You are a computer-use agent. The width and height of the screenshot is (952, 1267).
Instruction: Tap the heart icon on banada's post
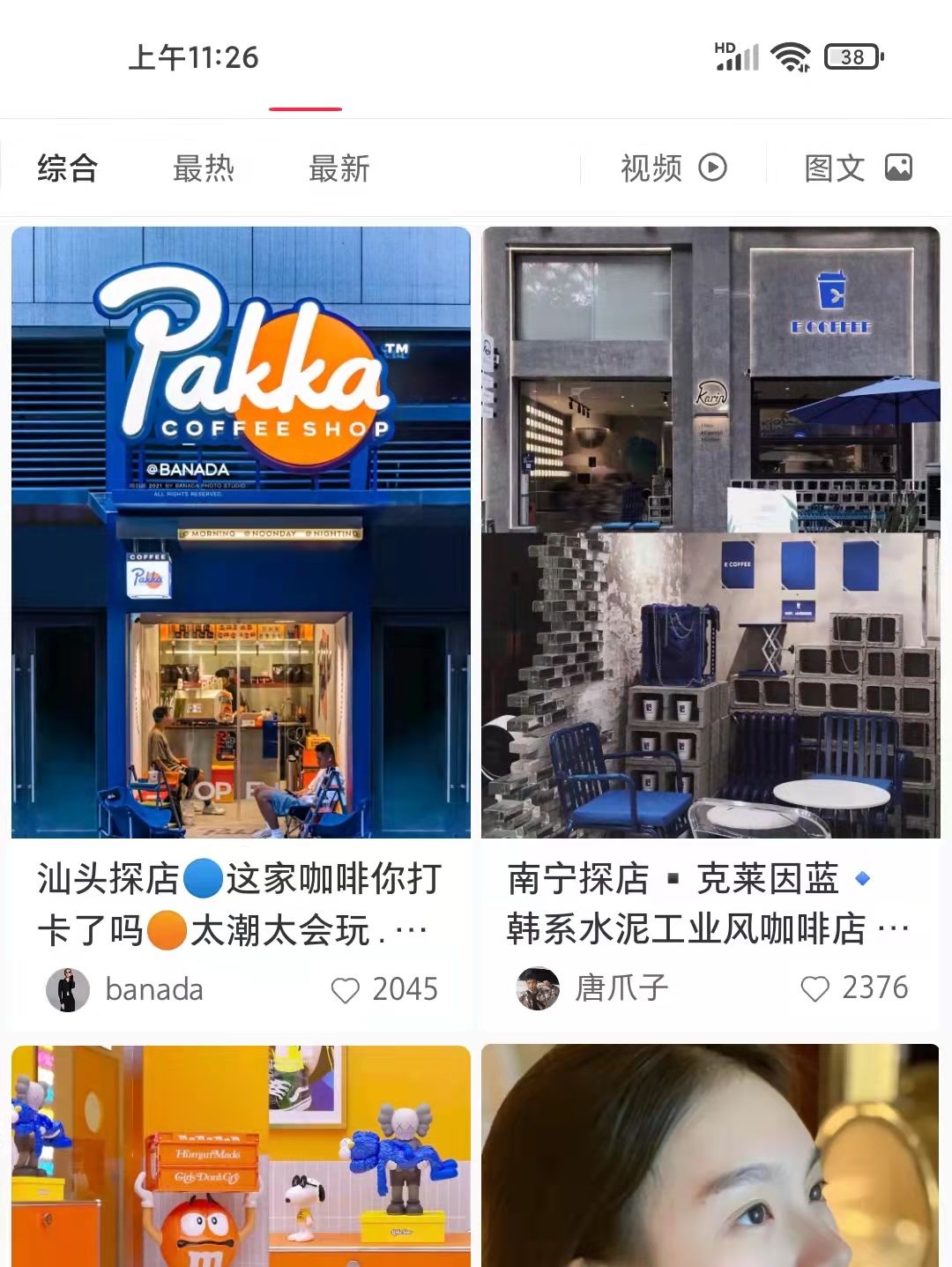[347, 989]
